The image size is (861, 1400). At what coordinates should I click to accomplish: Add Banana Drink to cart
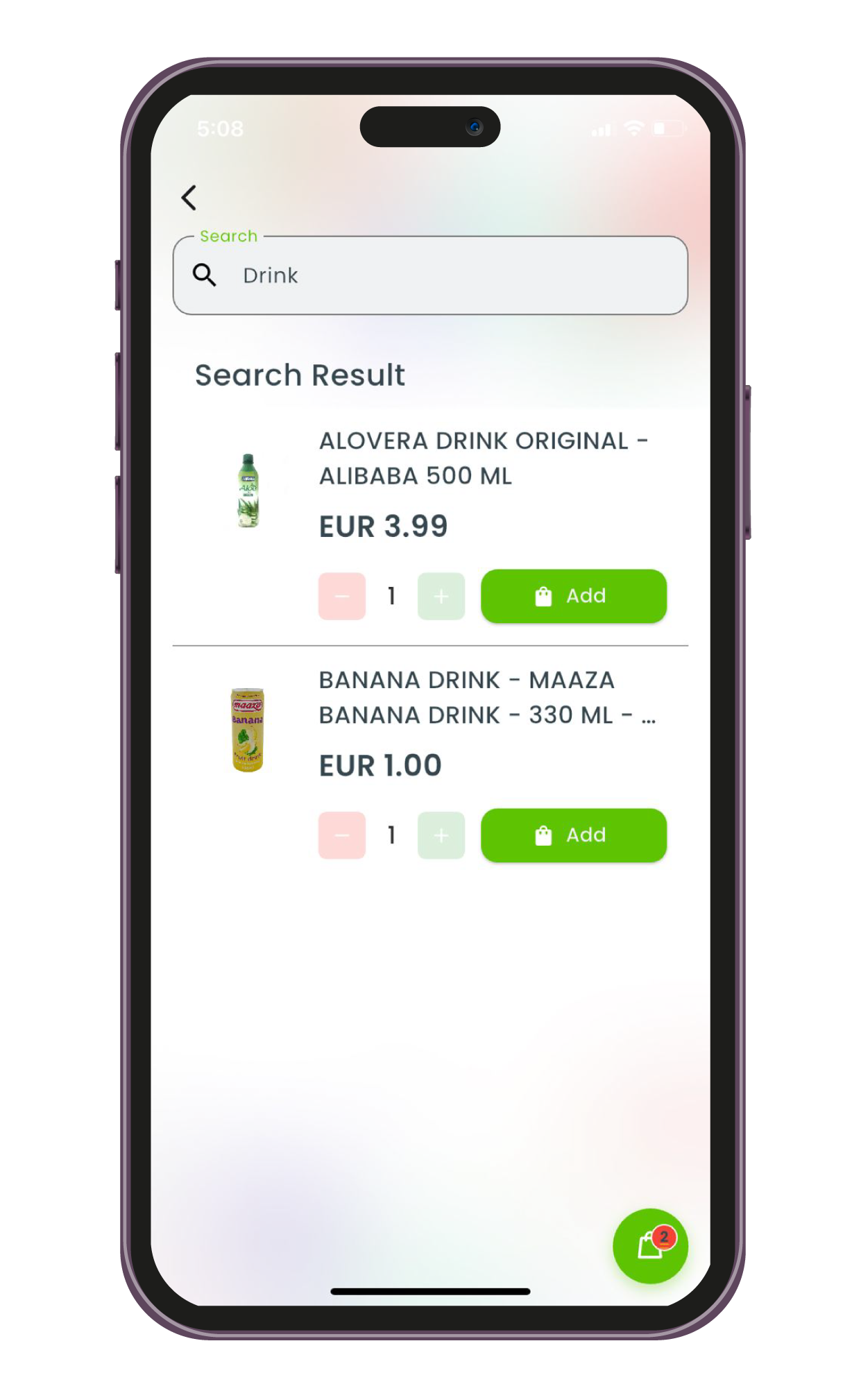(573, 835)
